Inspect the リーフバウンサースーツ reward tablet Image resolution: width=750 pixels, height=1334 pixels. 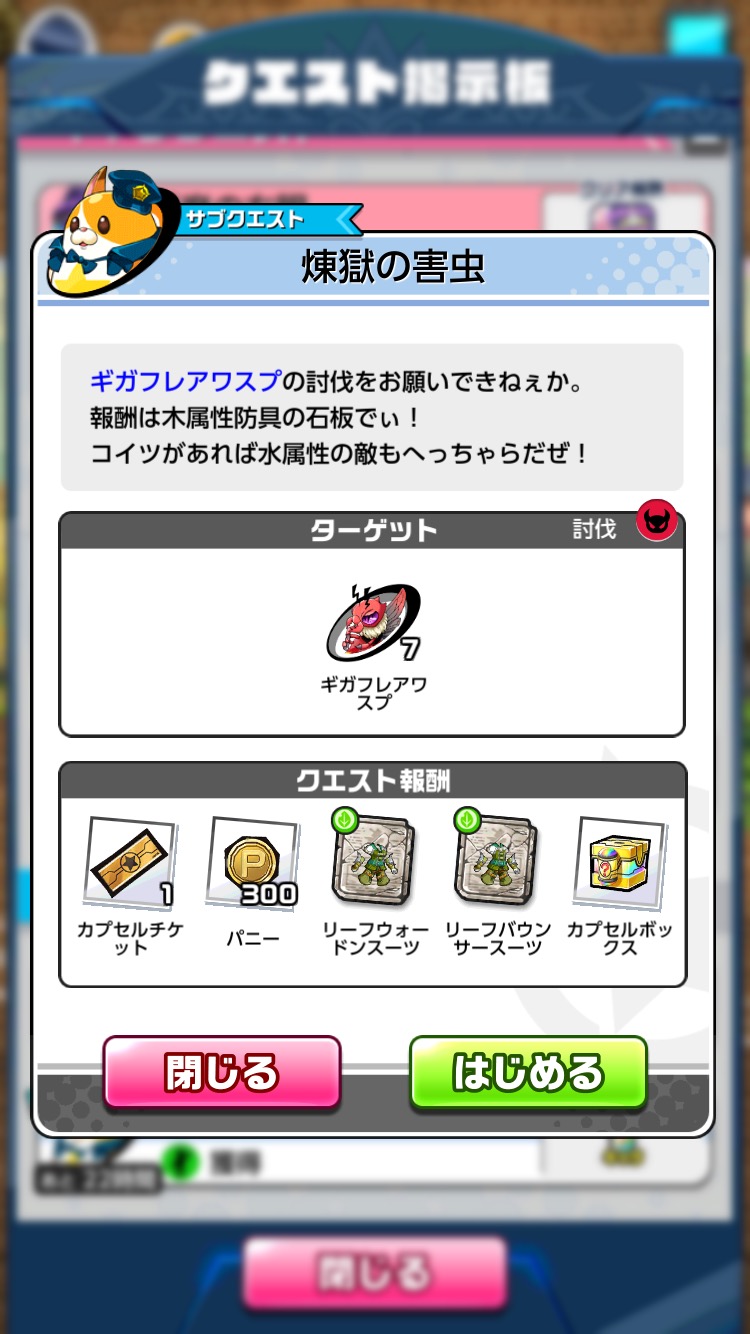tap(496, 864)
